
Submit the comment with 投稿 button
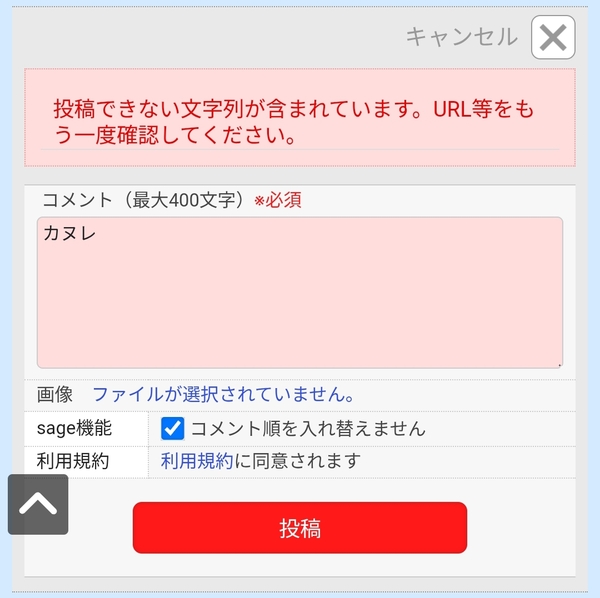click(x=299, y=527)
